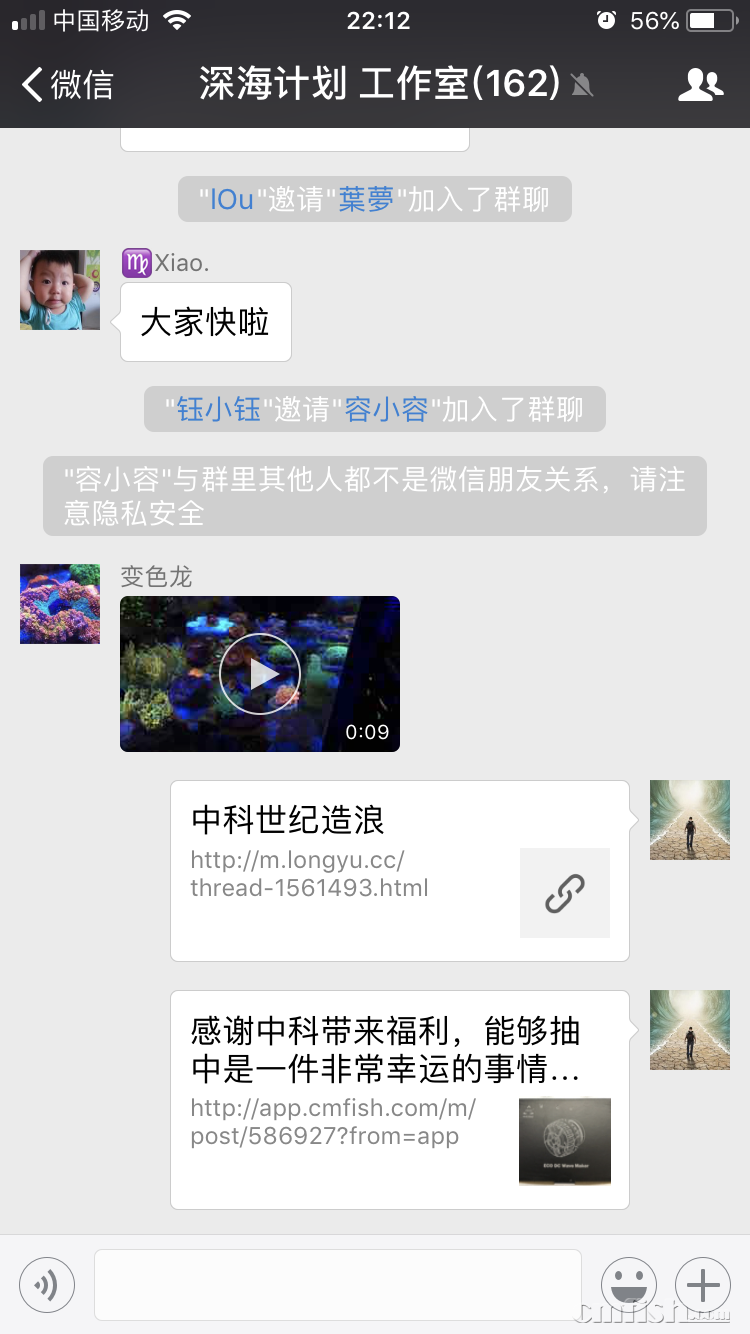The width and height of the screenshot is (750, 1334).
Task: Open 变色龙's profile avatar
Action: 60,603
